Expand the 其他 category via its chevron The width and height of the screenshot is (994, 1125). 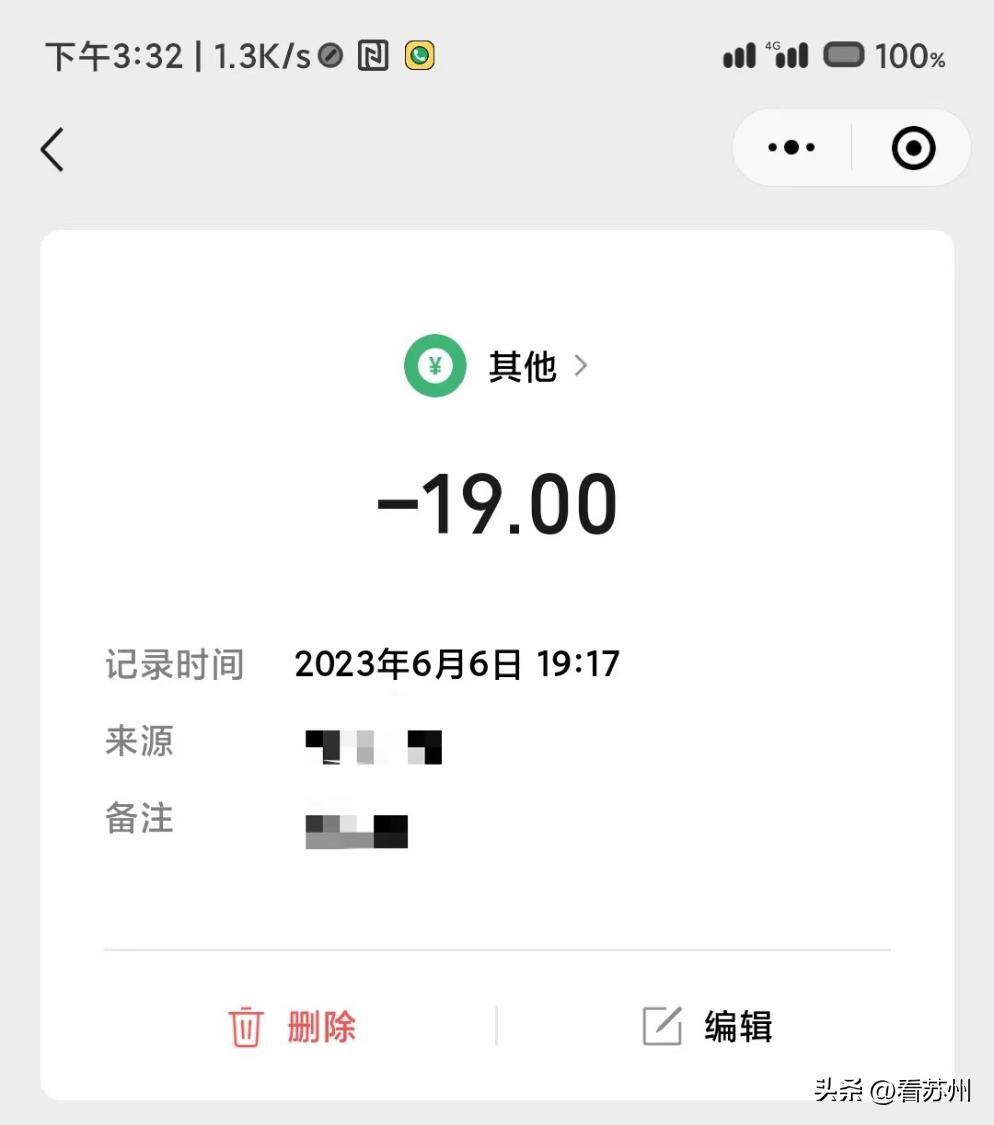[581, 366]
